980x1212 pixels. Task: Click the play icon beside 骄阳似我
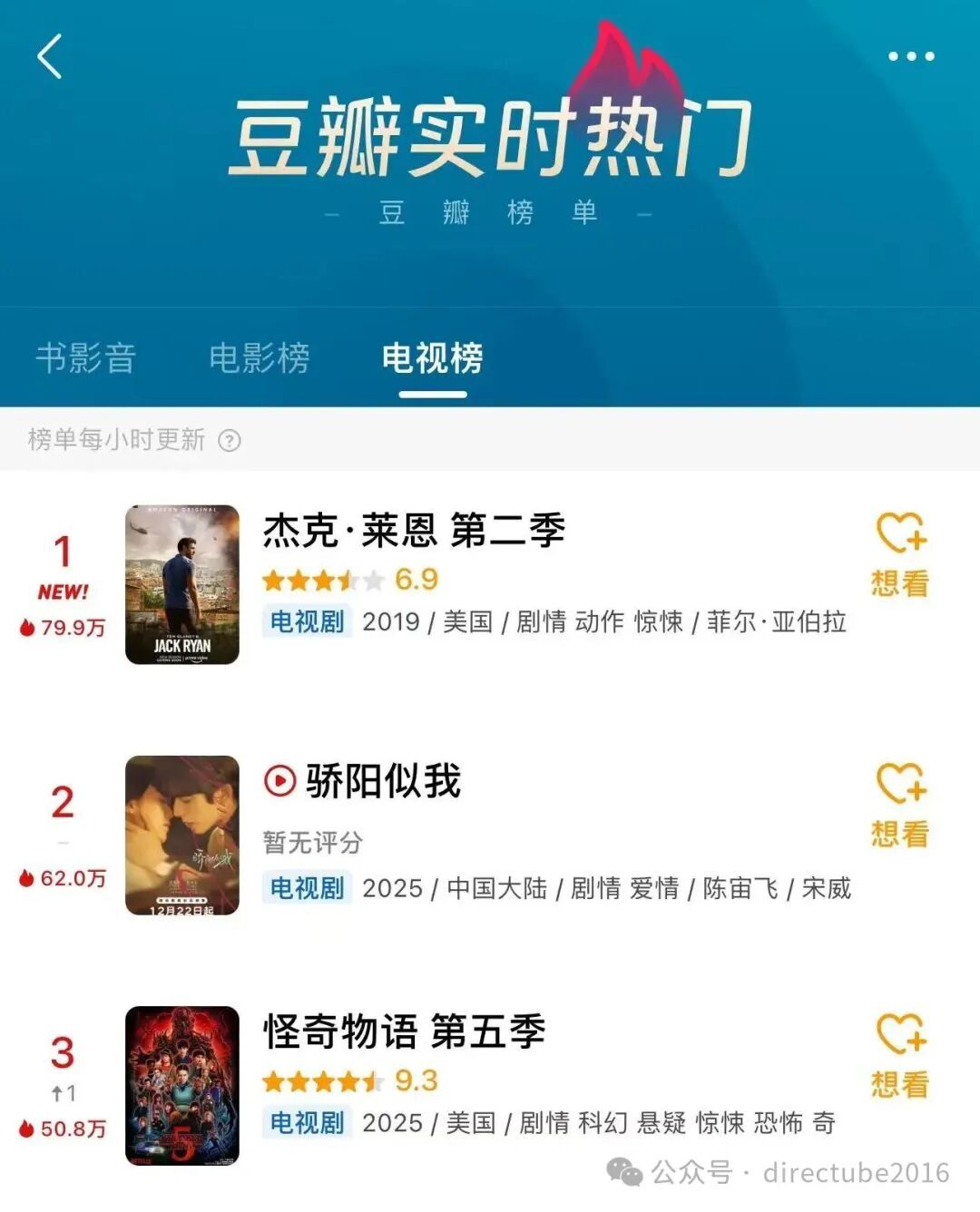pos(279,780)
